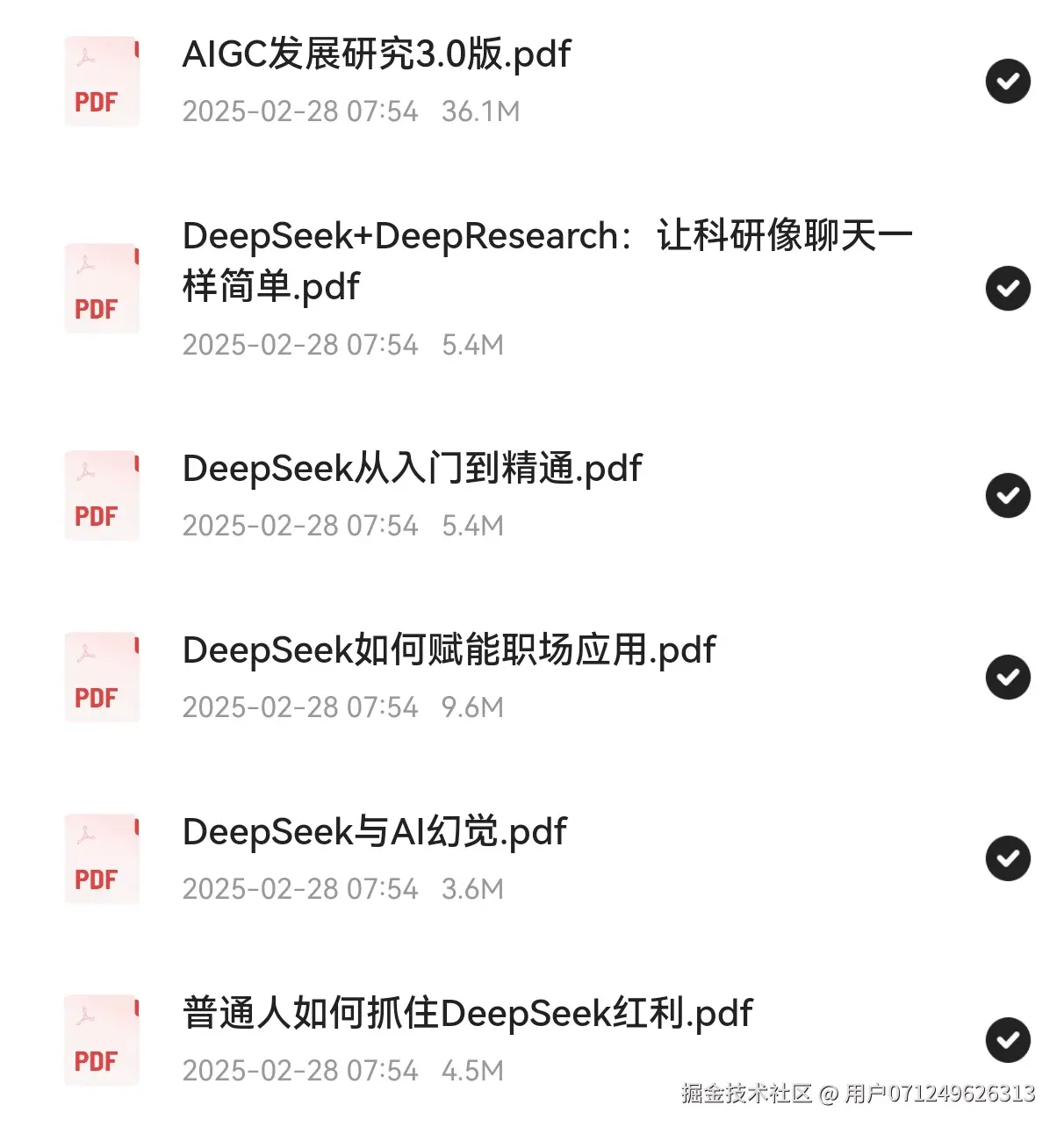The image size is (1064, 1134).
Task: Deselect the DeepSeek+DeepResearch file checkmark
Action: [x=1008, y=289]
